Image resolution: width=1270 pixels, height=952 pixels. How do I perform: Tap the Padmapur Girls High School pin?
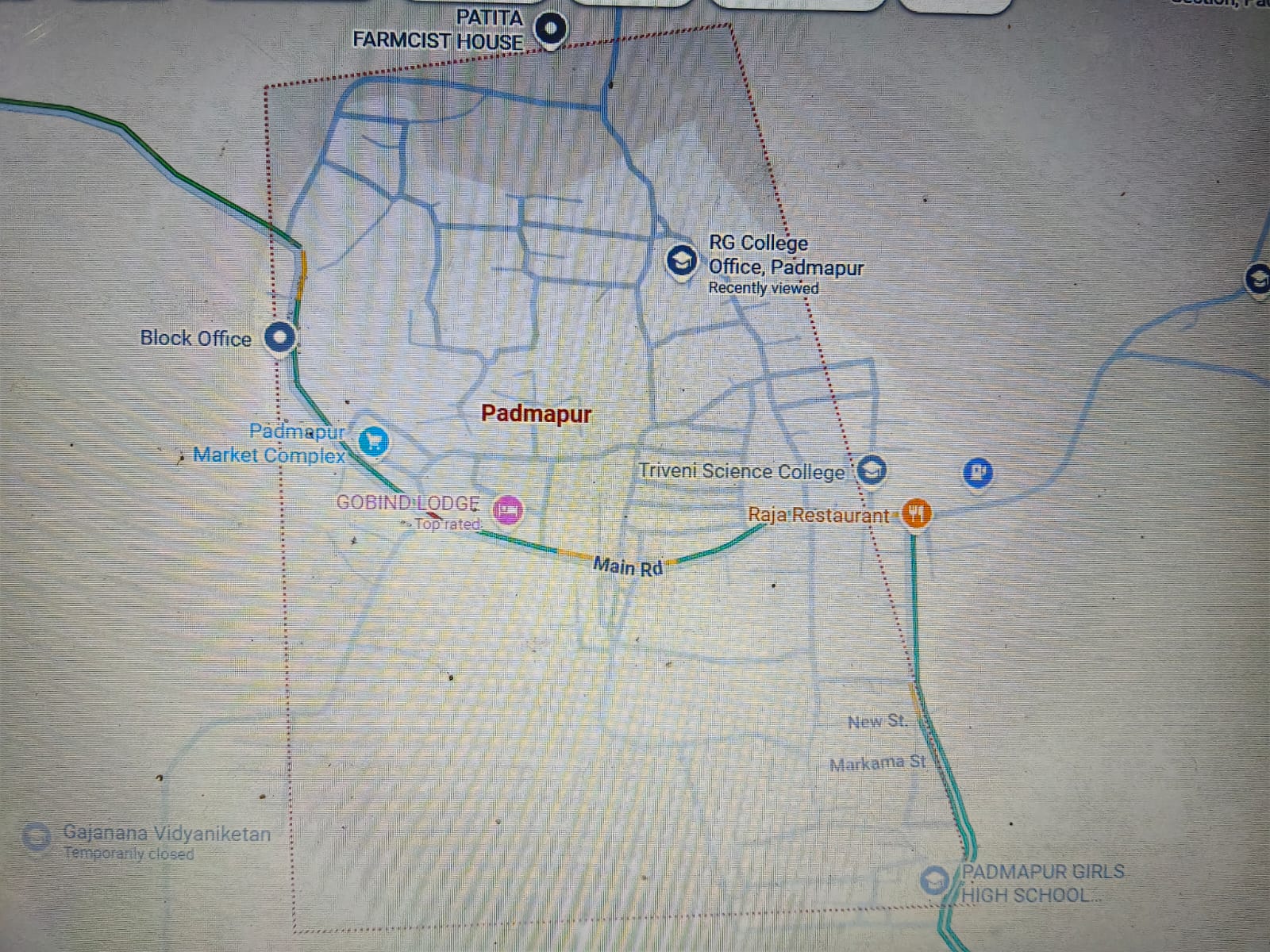pyautogui.click(x=935, y=880)
